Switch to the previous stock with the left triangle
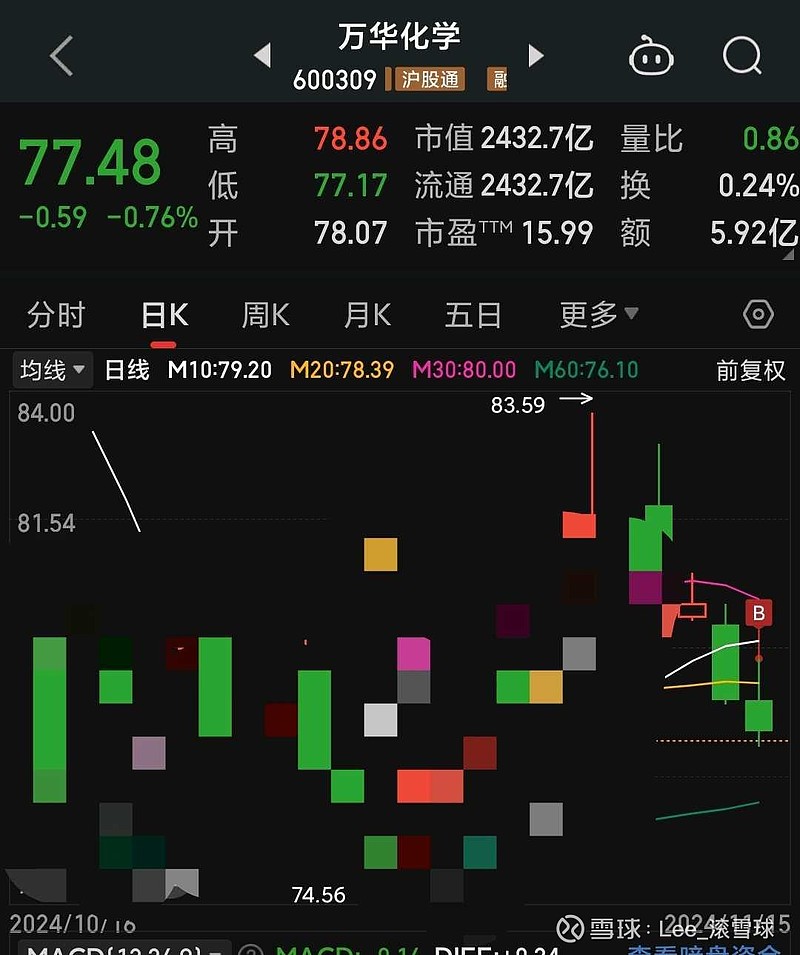The height and width of the screenshot is (955, 800). click(x=263, y=56)
